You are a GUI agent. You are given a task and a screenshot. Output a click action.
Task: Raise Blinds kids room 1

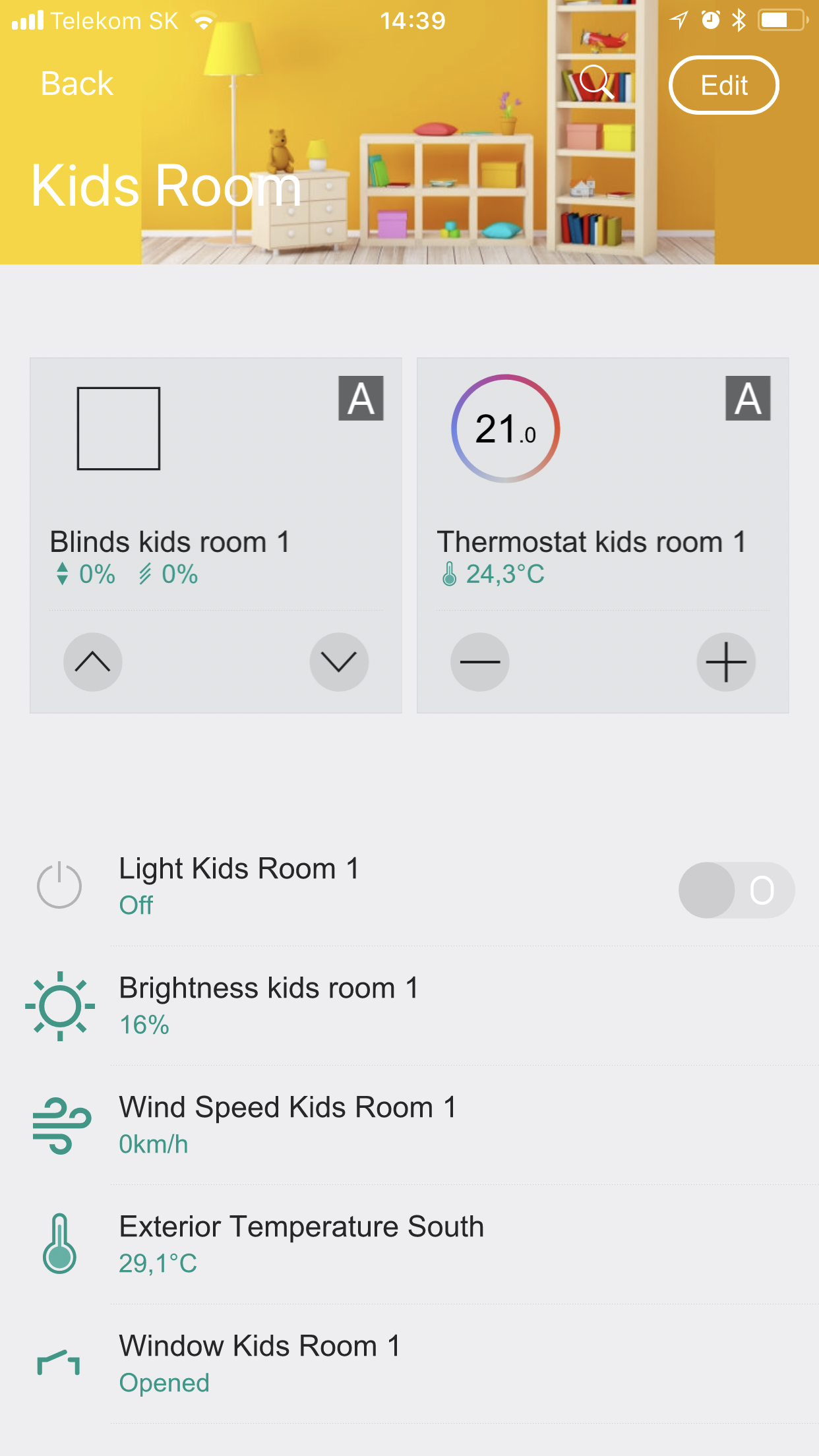click(x=93, y=661)
